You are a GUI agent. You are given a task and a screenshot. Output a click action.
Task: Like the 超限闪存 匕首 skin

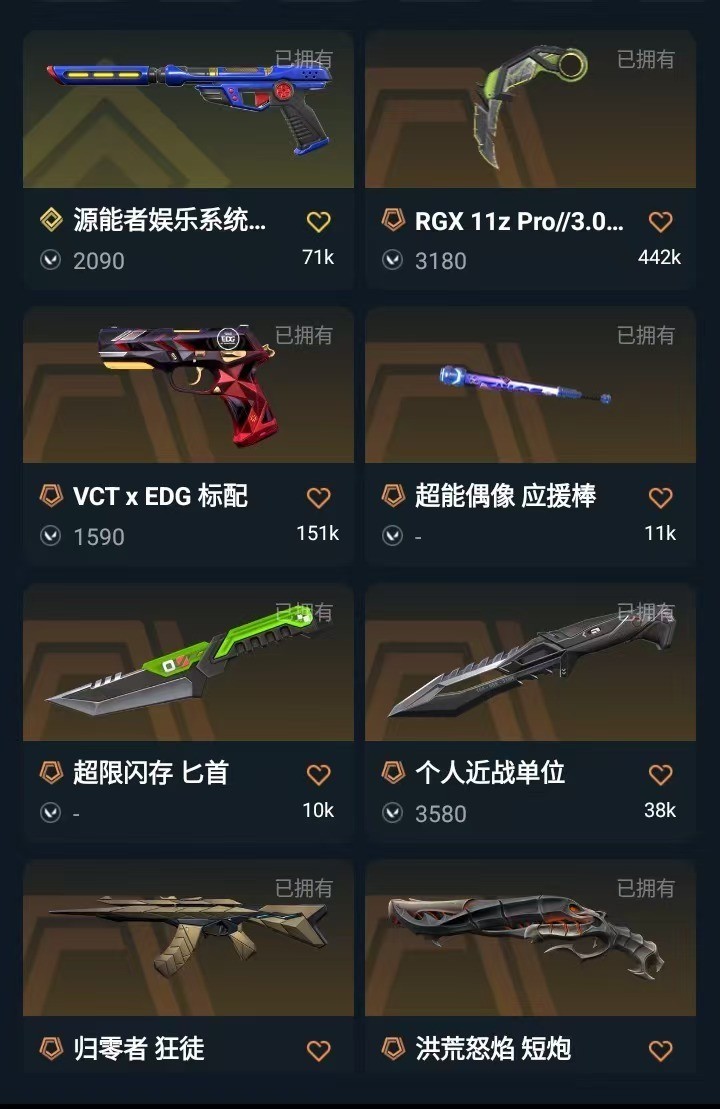(x=318, y=773)
